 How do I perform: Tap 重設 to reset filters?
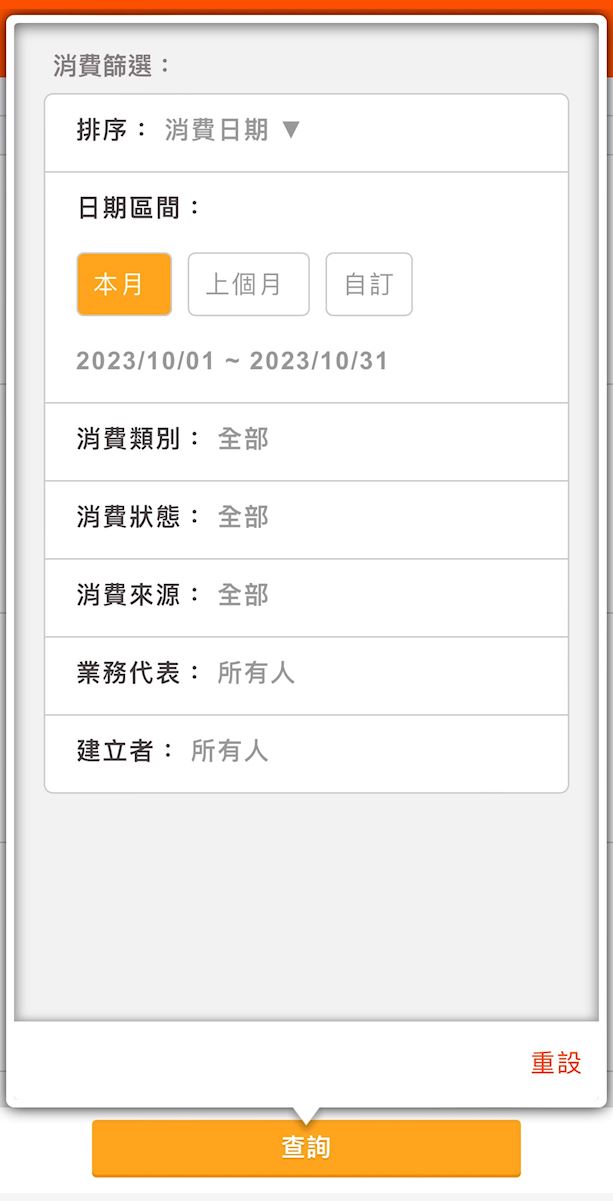[556, 1063]
